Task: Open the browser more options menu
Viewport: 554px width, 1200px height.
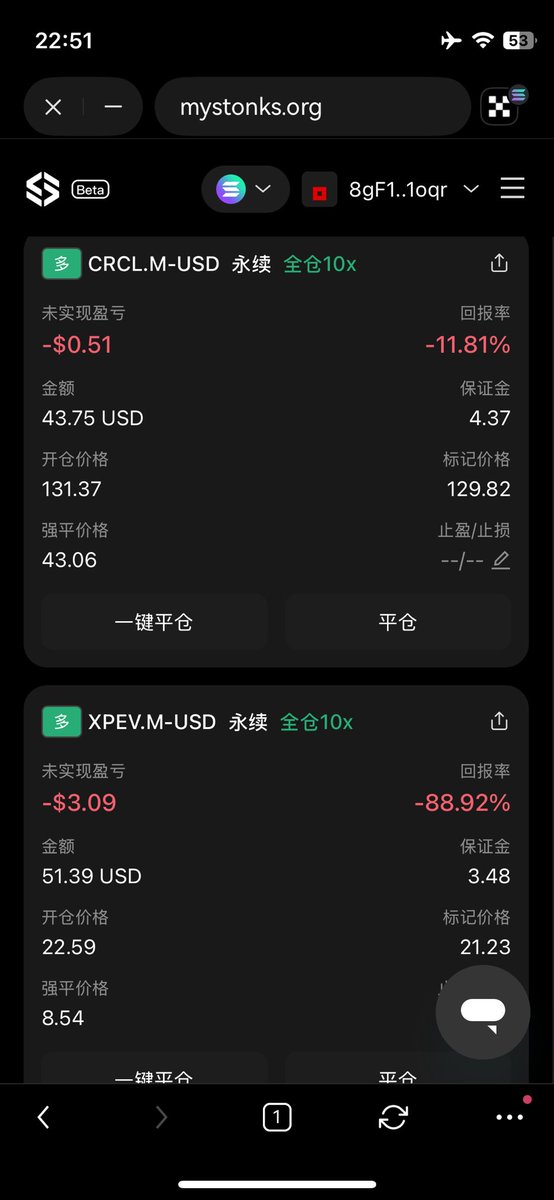Action: [510, 1117]
